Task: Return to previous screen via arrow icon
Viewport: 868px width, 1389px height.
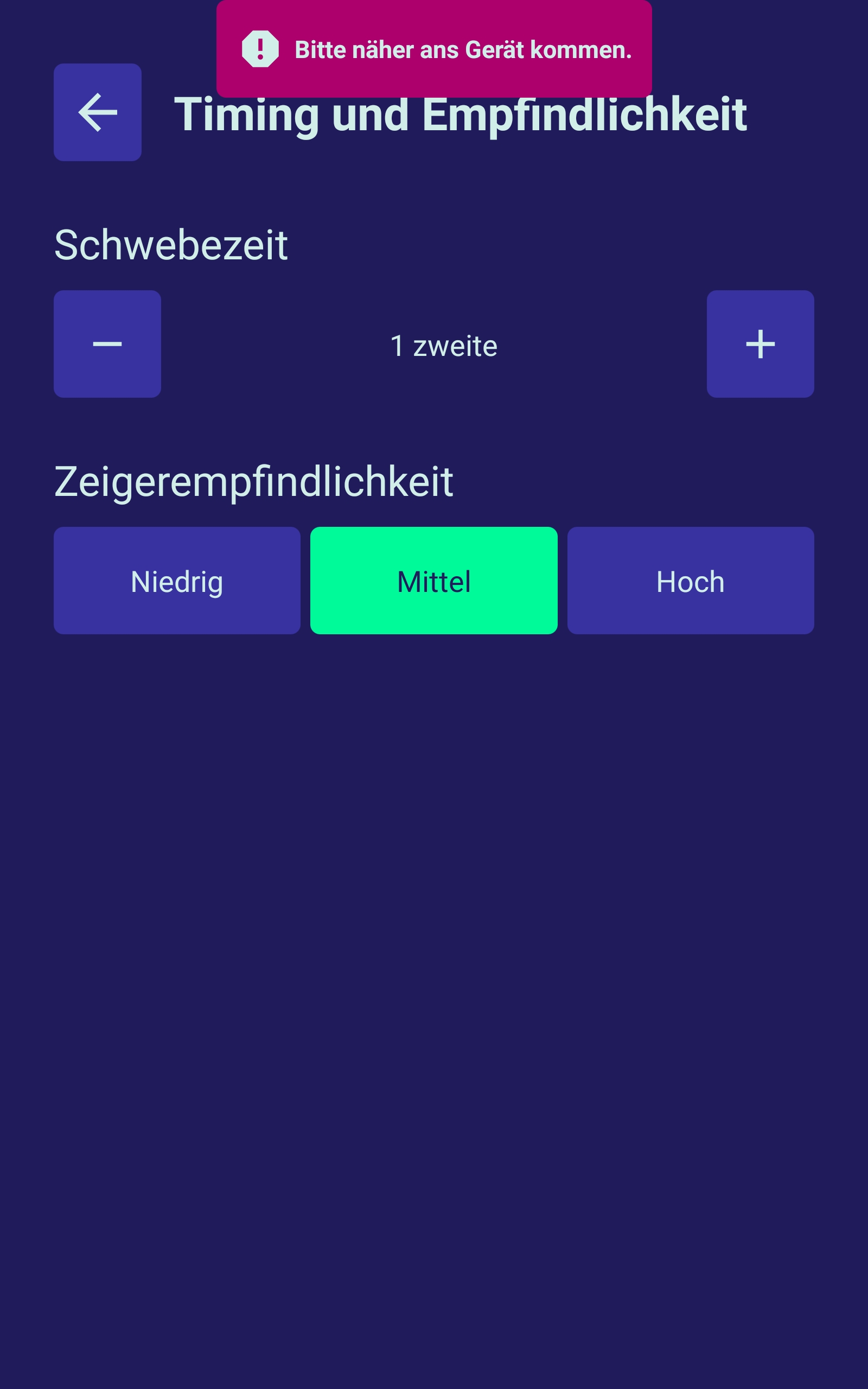Action: tap(98, 112)
